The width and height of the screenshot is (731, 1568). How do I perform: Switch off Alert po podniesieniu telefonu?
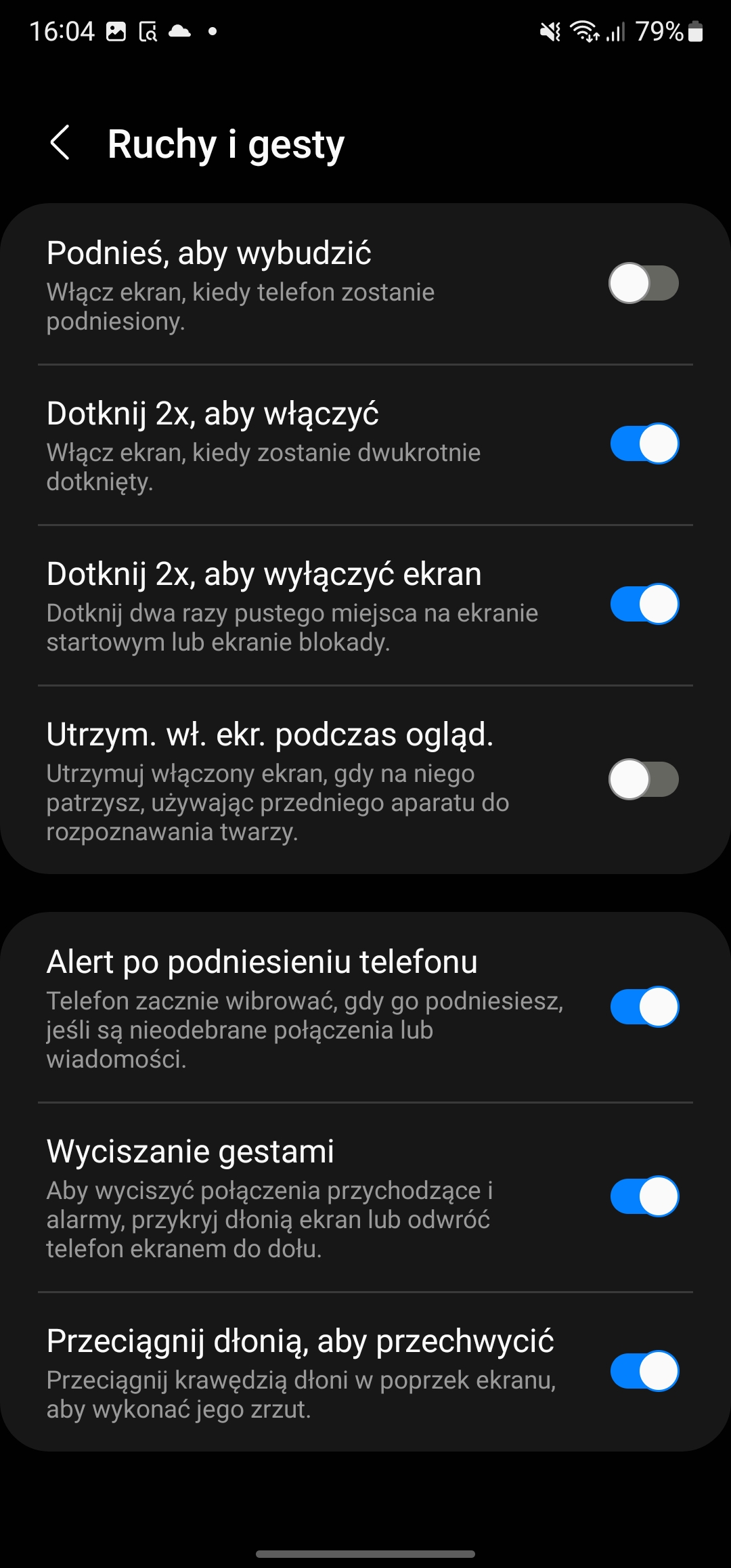coord(644,1007)
